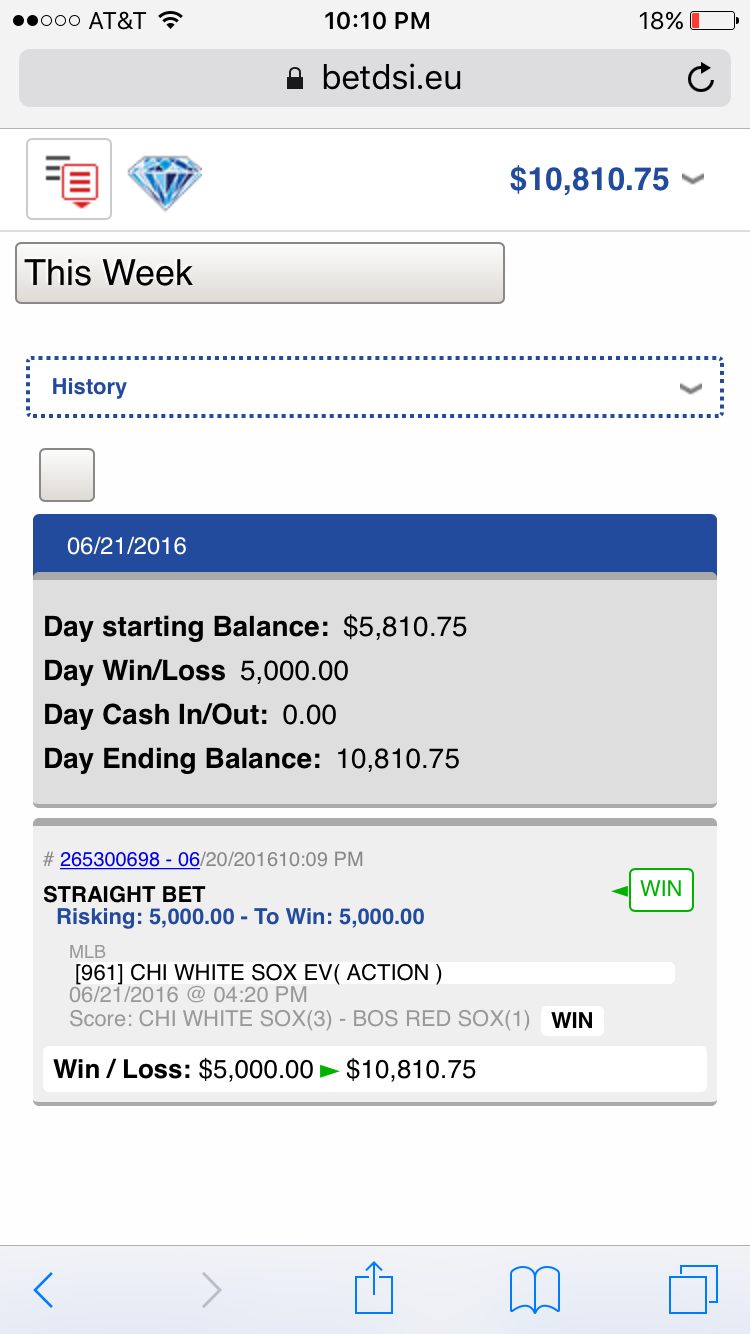Go back to the previous page
750x1334 pixels.
tap(44, 1290)
